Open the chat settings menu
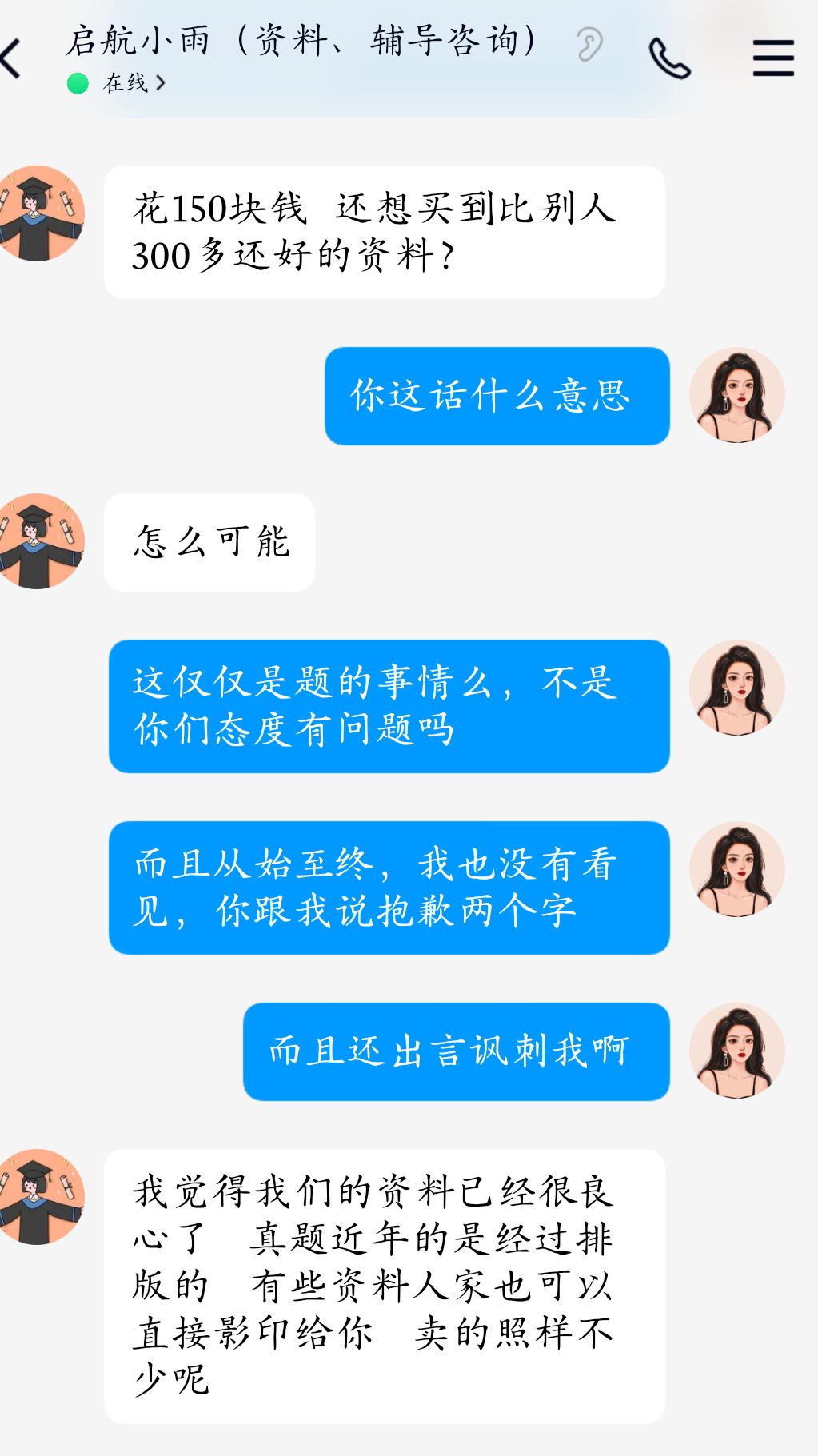The height and width of the screenshot is (1456, 818). tap(773, 58)
